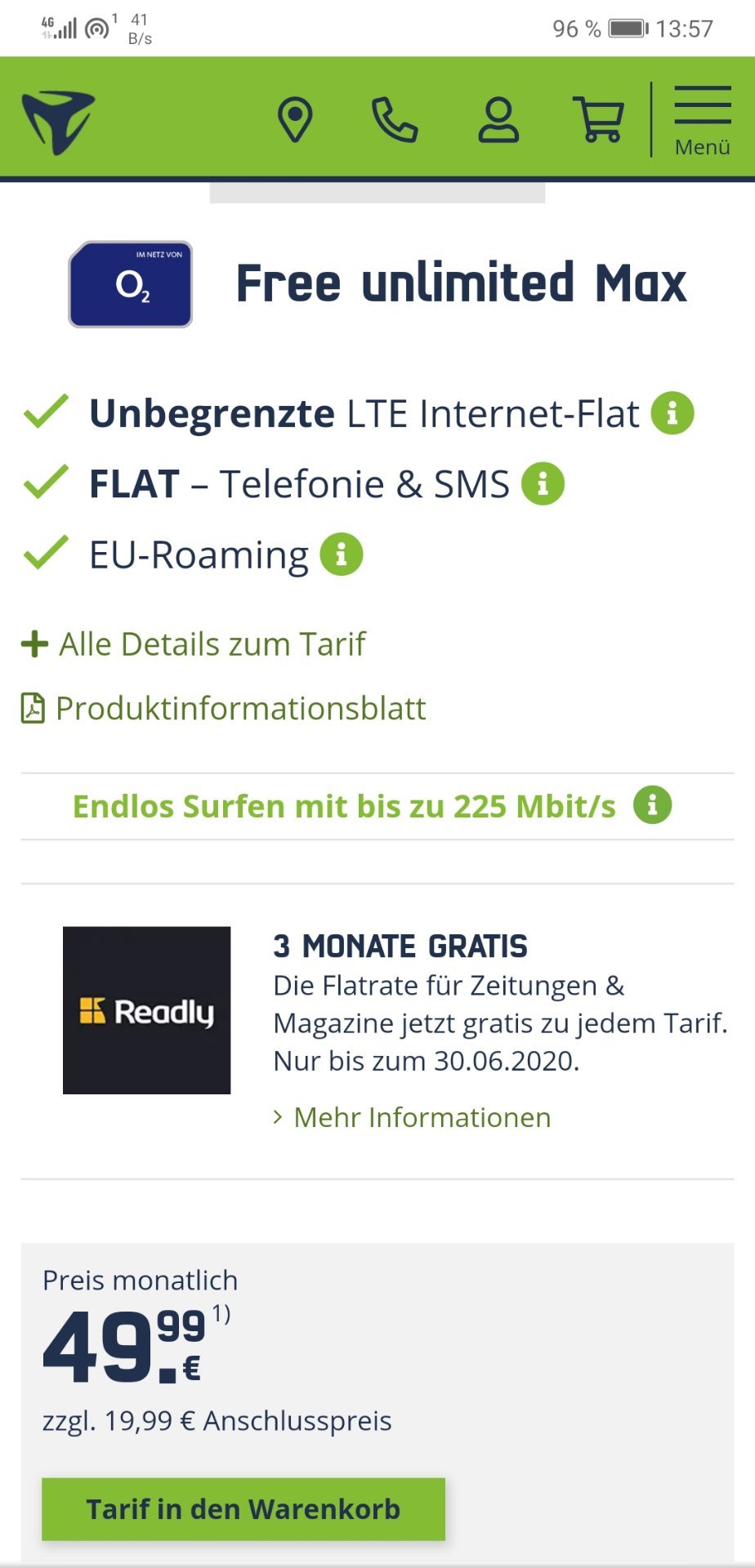This screenshot has width=755, height=1568.
Task: Show info about EU-Roaming
Action: pyautogui.click(x=342, y=555)
